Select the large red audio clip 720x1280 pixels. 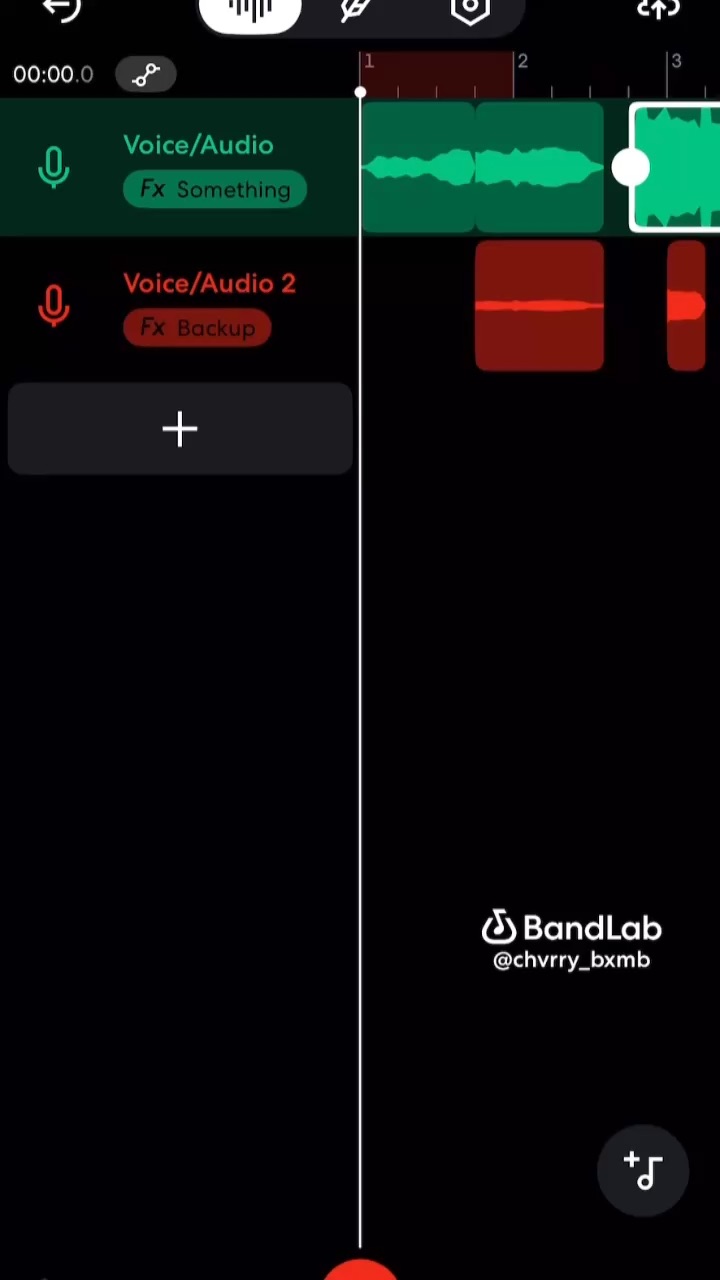(539, 306)
